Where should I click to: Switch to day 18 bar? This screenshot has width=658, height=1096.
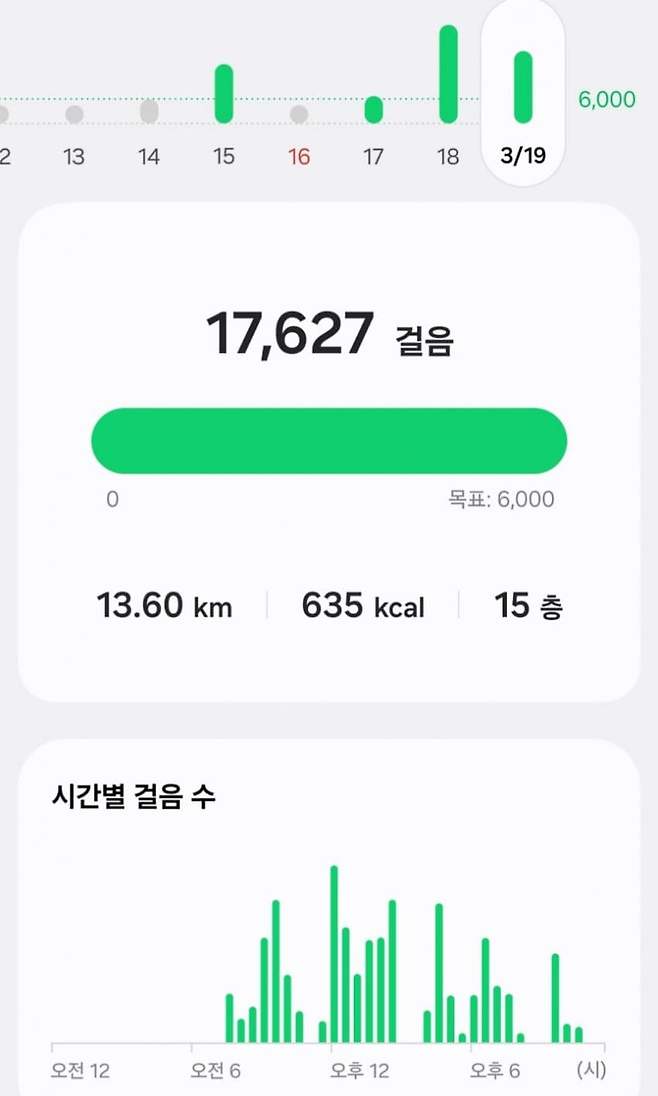coord(448,76)
